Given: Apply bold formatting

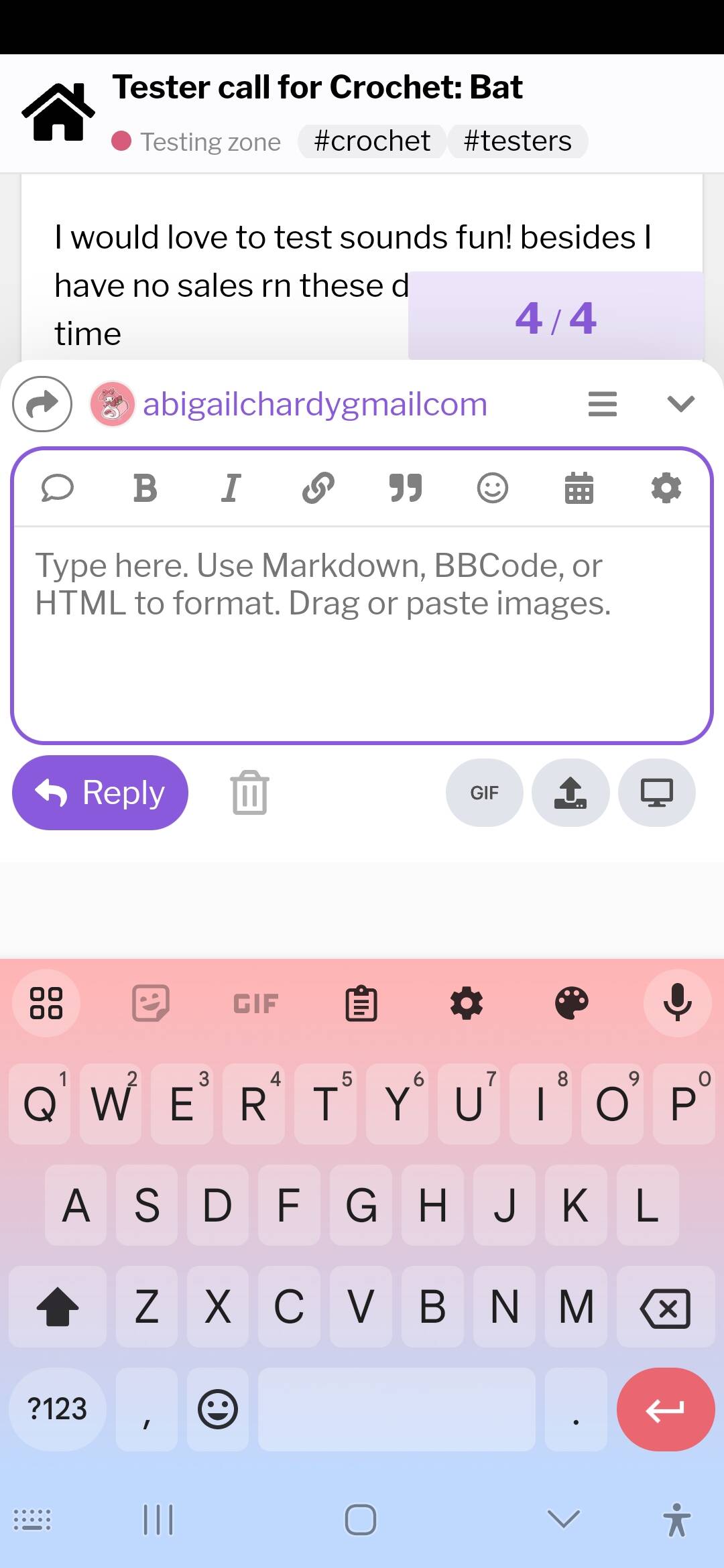Looking at the screenshot, I should 145,488.
